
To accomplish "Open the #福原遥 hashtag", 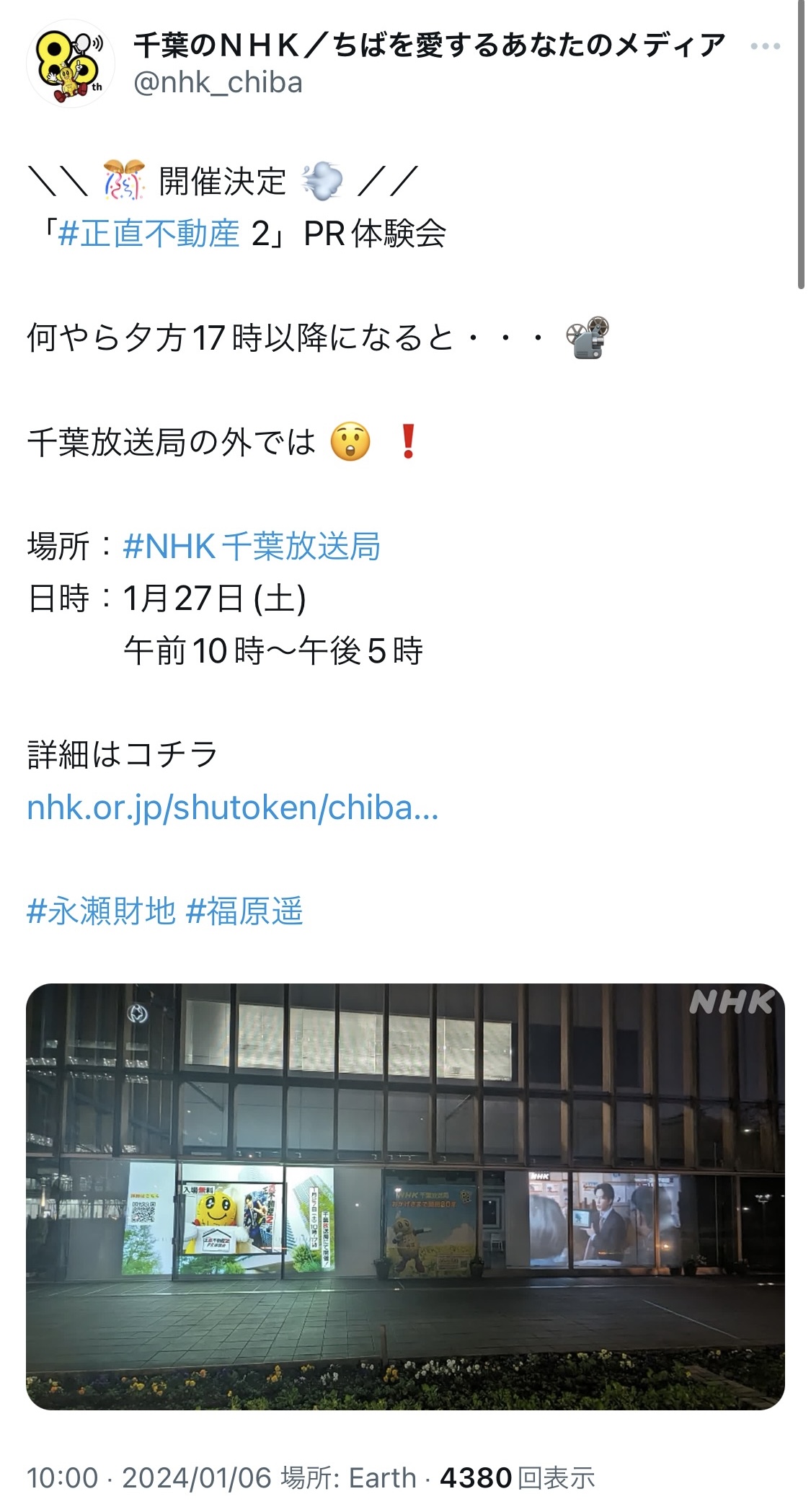I will [244, 911].
